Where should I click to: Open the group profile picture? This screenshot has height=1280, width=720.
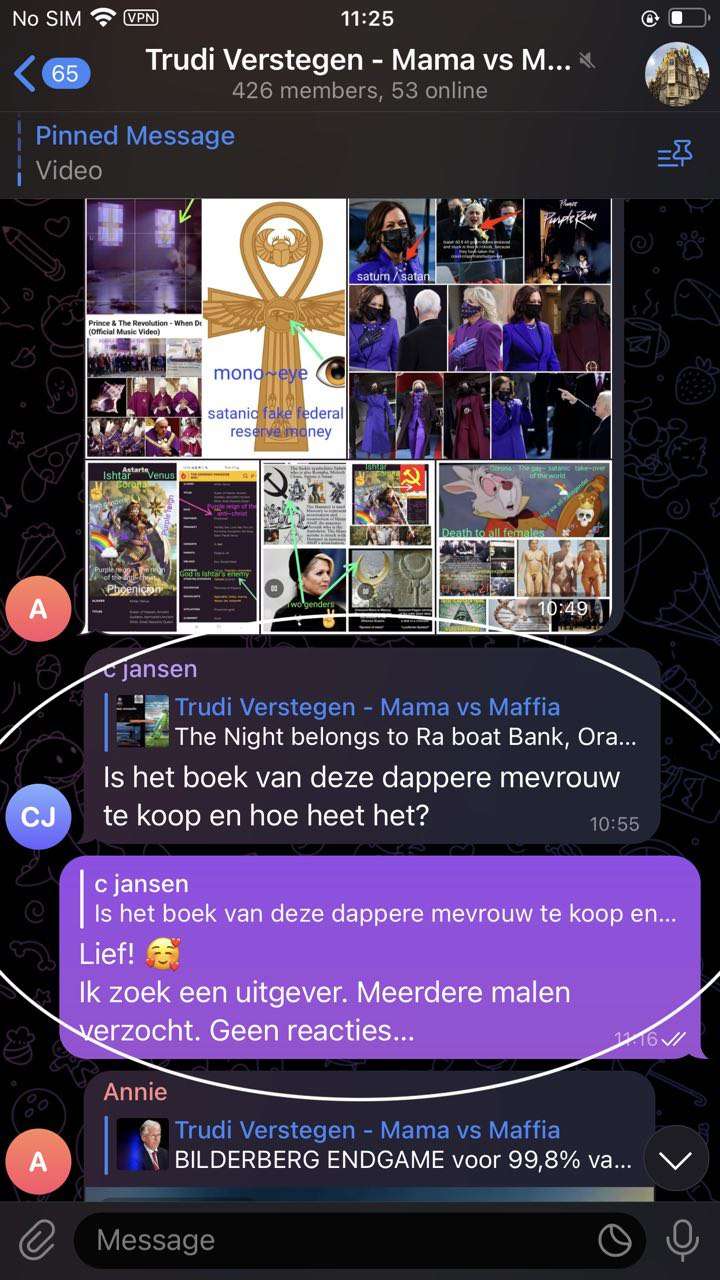tap(677, 74)
